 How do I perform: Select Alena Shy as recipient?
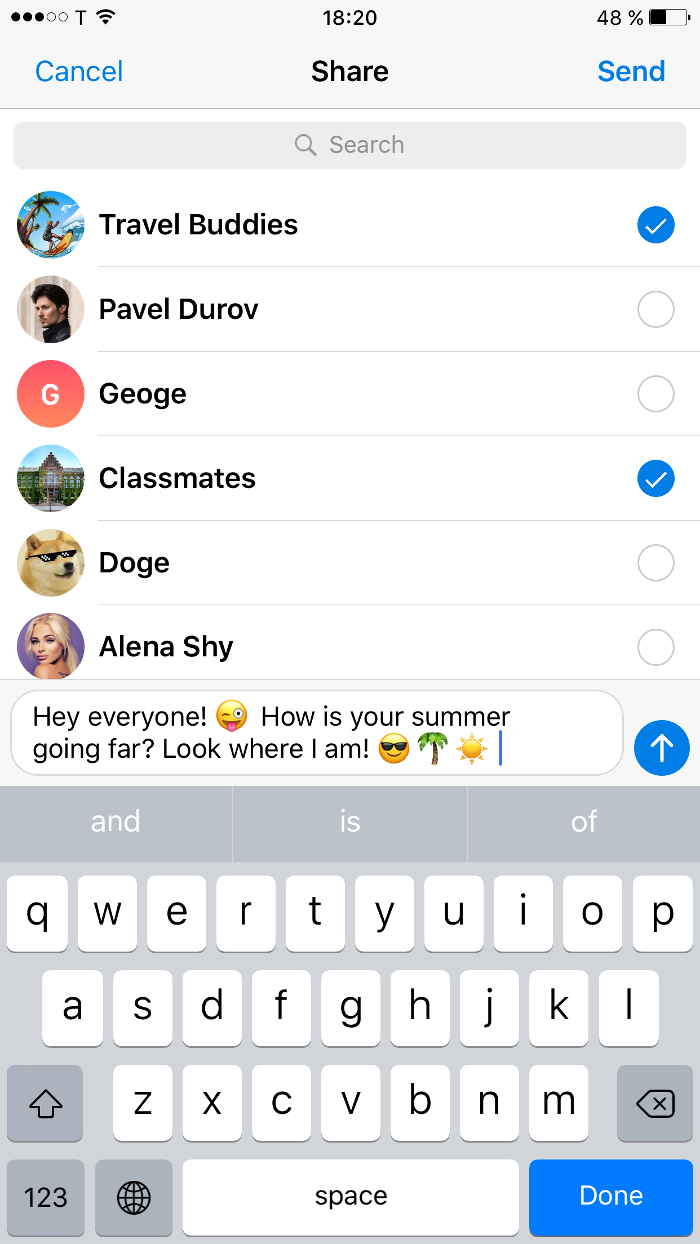click(x=655, y=648)
